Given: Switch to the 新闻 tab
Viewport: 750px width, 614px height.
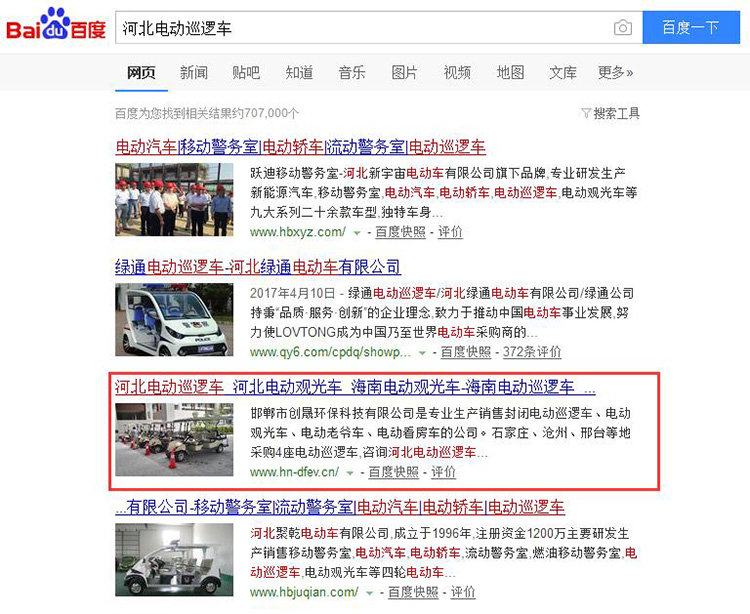Looking at the screenshot, I should [x=194, y=73].
